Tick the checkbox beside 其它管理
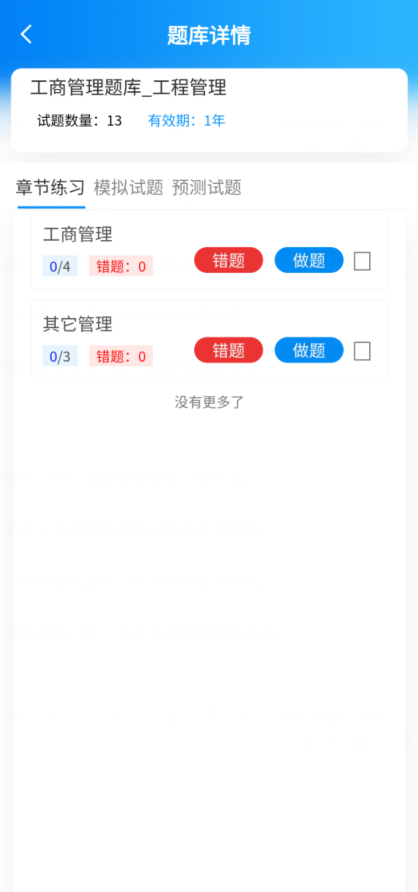This screenshot has height=892, width=418. [x=362, y=351]
